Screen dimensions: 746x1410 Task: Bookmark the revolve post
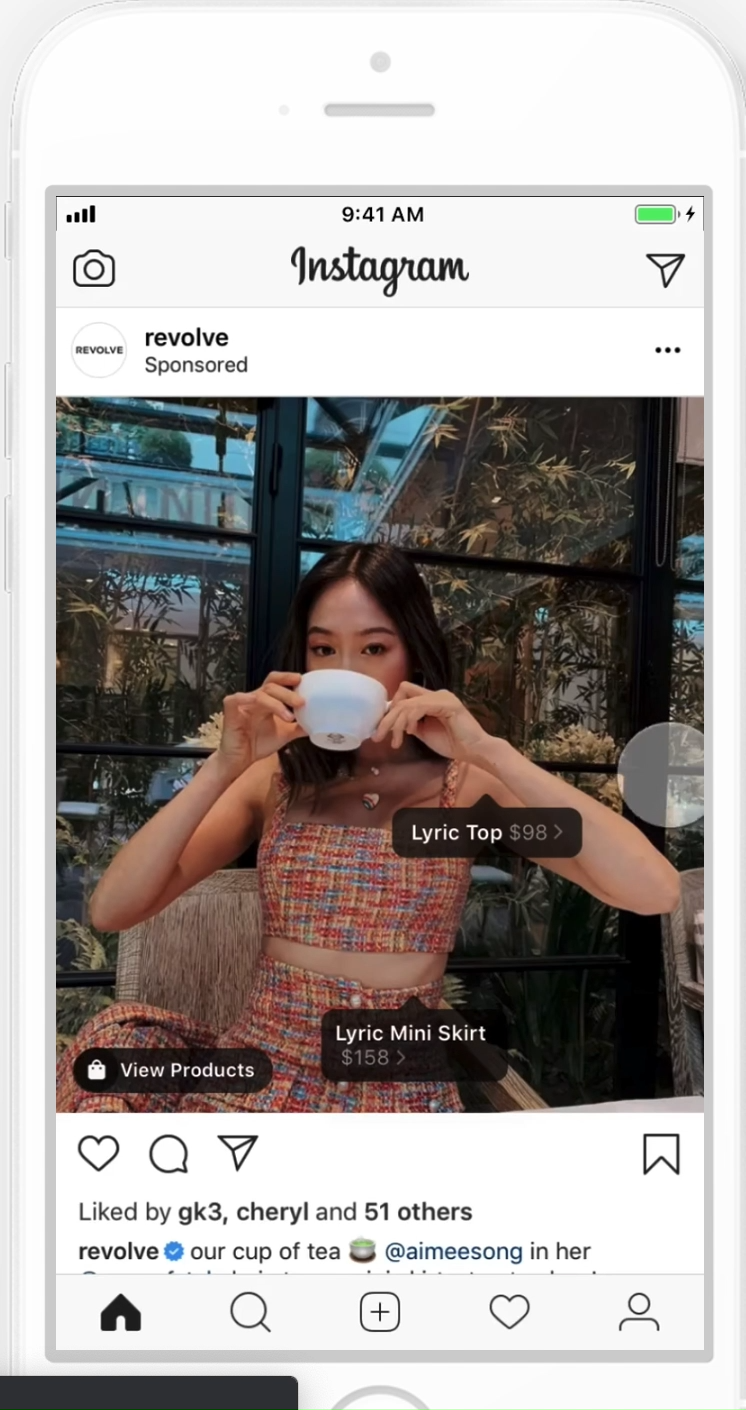pos(661,1154)
